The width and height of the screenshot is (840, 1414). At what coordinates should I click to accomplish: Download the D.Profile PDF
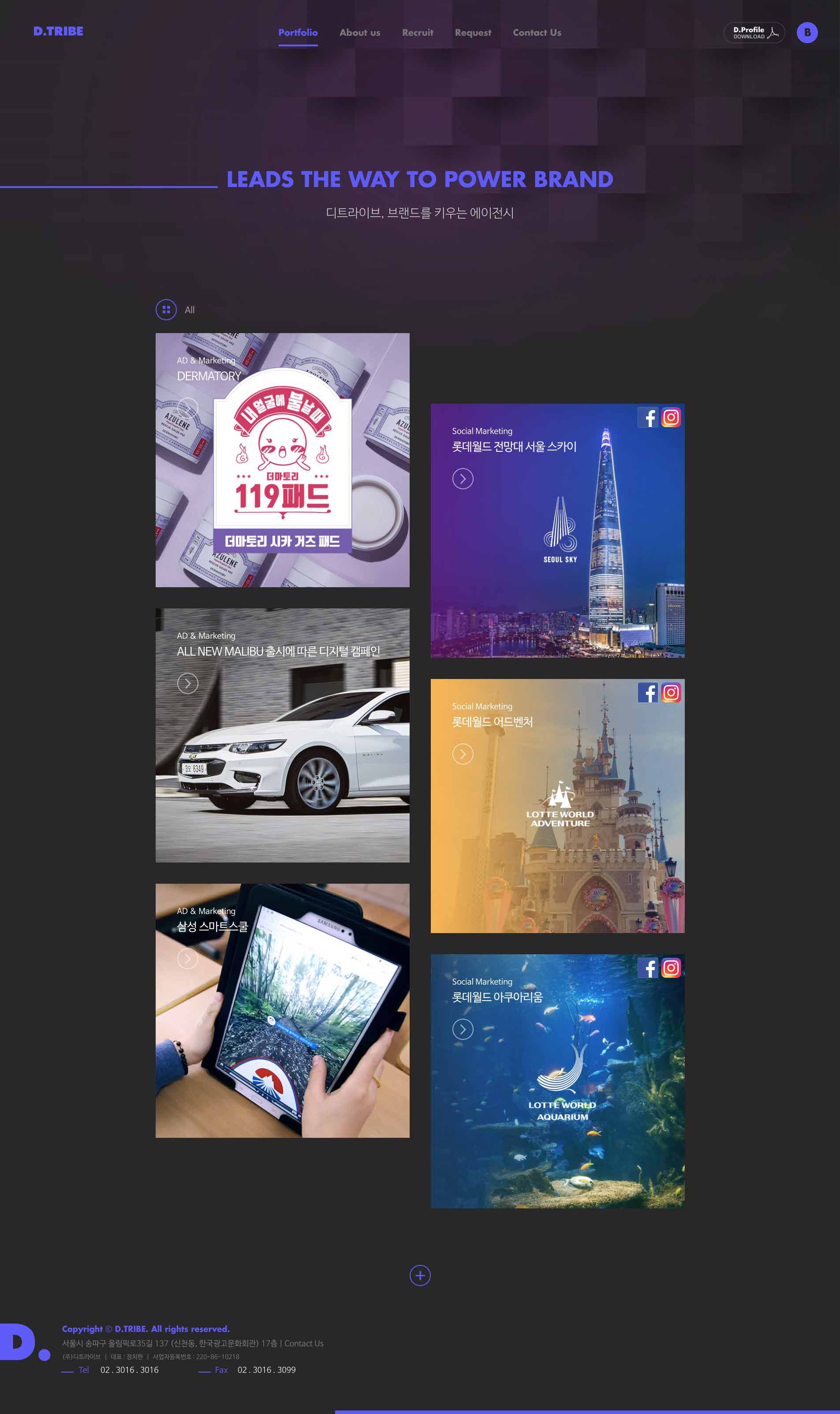pos(754,33)
